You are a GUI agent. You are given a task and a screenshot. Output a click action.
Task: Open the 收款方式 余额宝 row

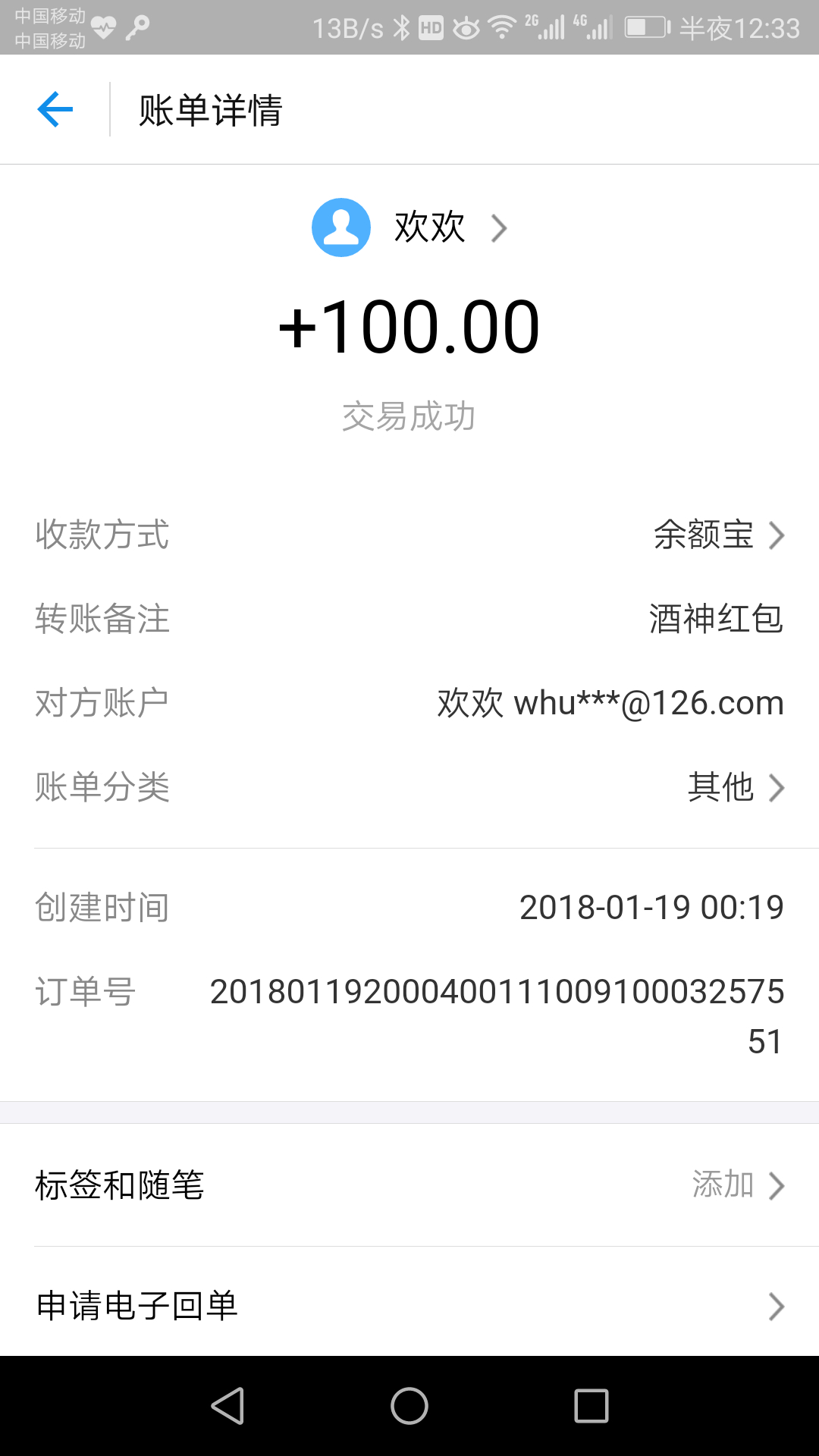[717, 535]
